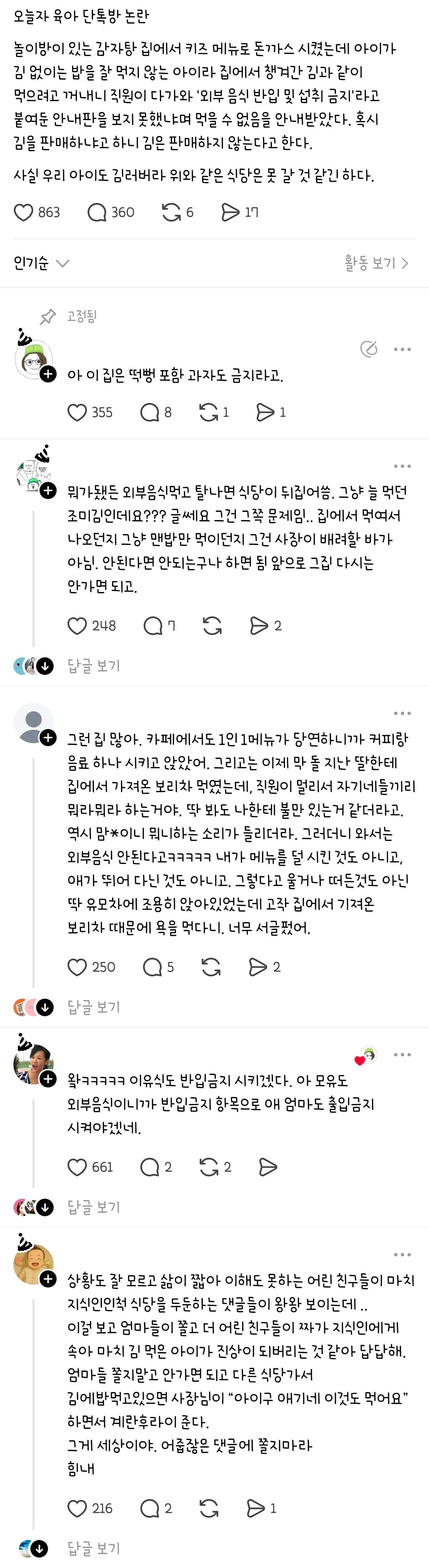
Task: Share the main post with 17 shares
Action: [230, 213]
